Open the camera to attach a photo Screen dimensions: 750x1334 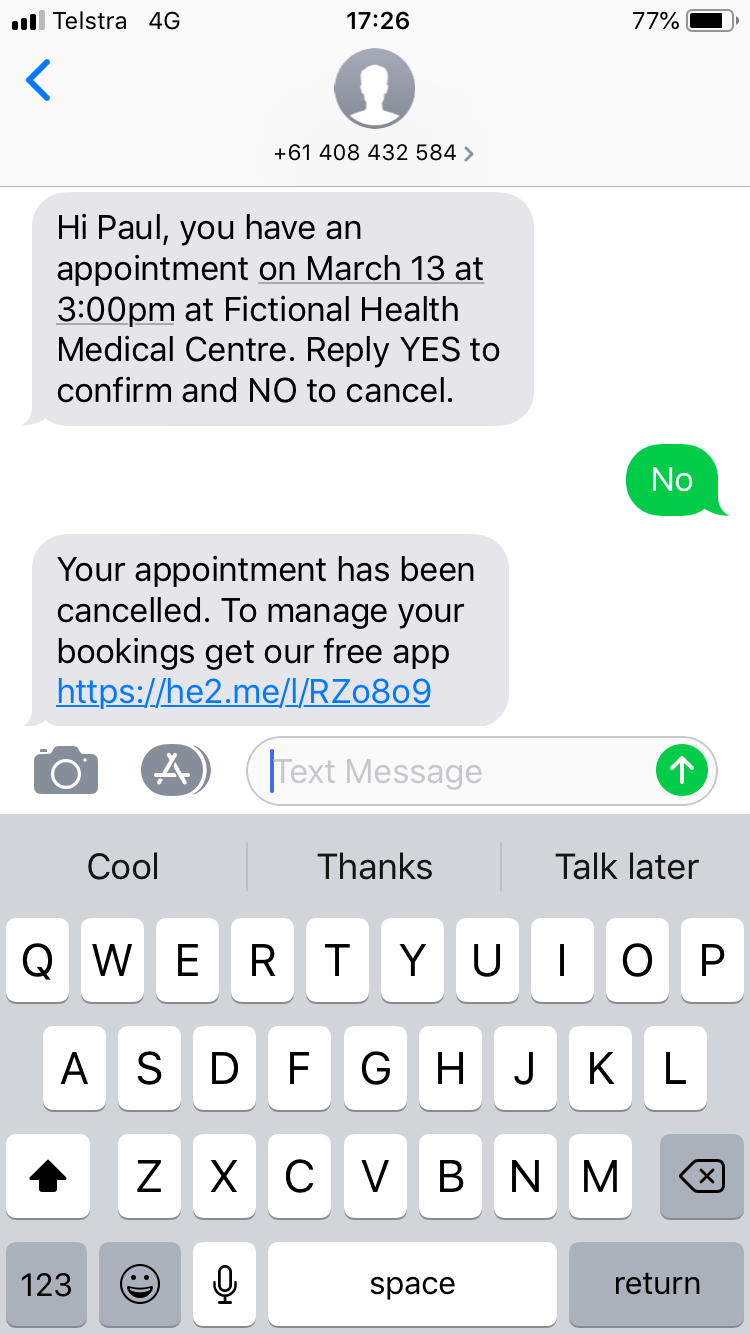(x=66, y=771)
